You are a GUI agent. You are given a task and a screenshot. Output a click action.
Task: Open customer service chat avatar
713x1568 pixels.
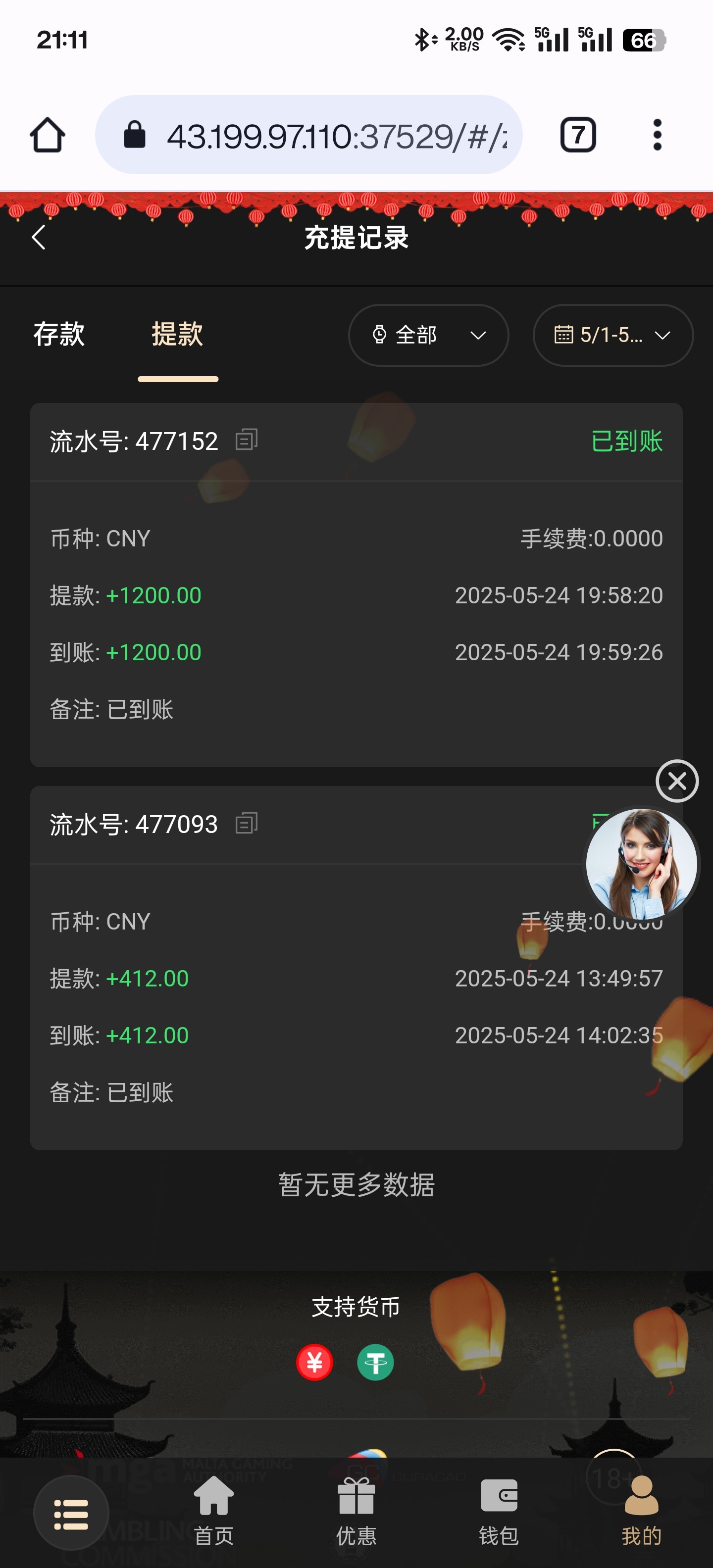tap(641, 863)
